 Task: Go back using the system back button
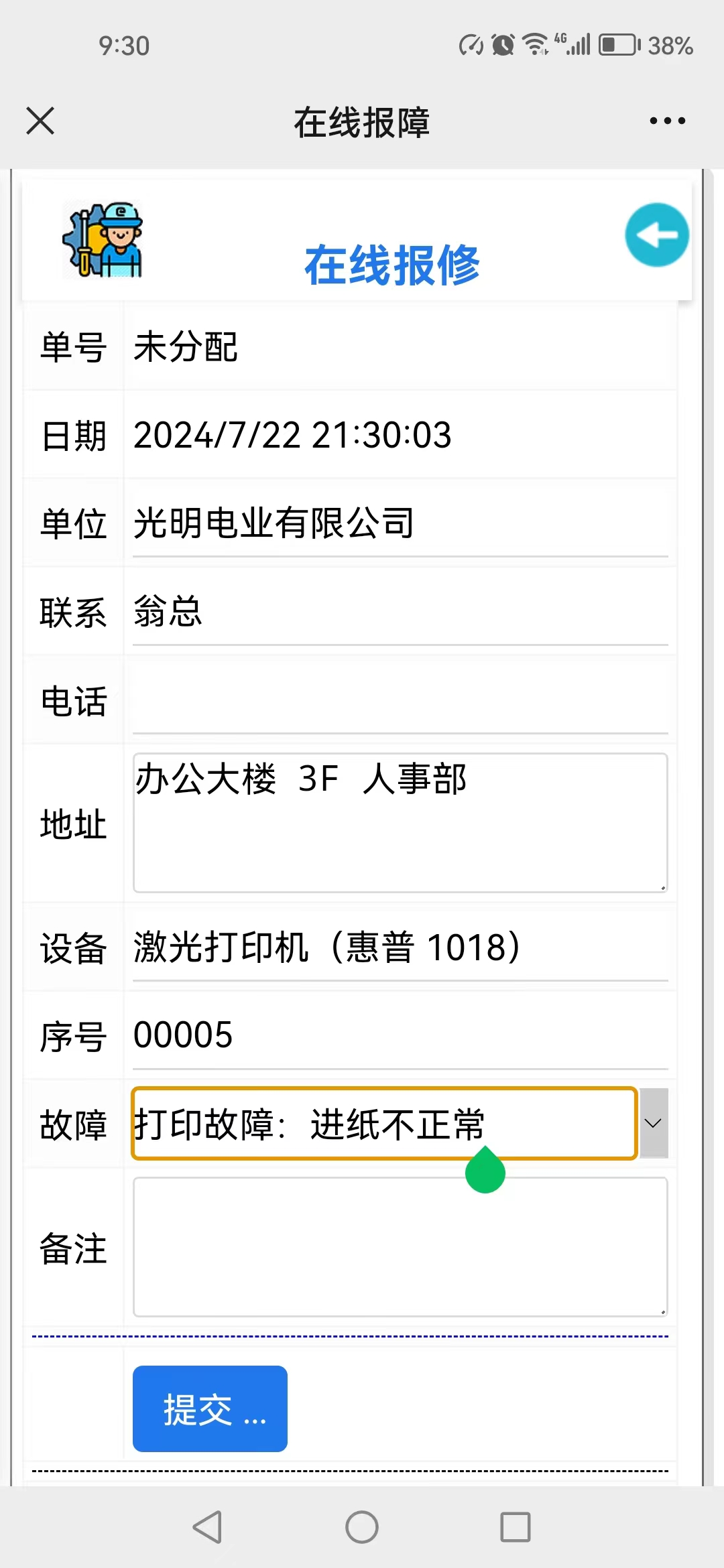(x=207, y=1527)
